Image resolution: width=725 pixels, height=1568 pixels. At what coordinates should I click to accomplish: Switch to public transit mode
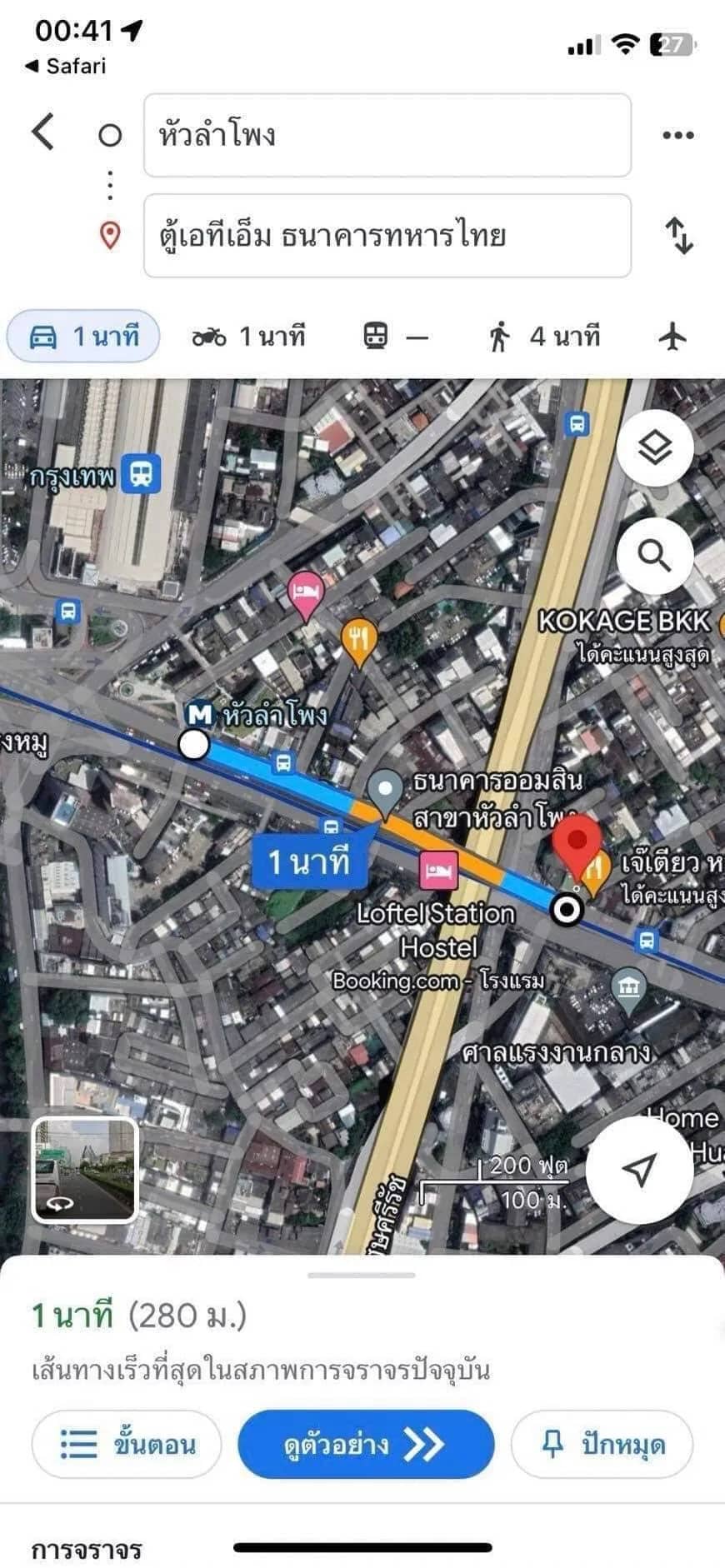click(x=395, y=337)
